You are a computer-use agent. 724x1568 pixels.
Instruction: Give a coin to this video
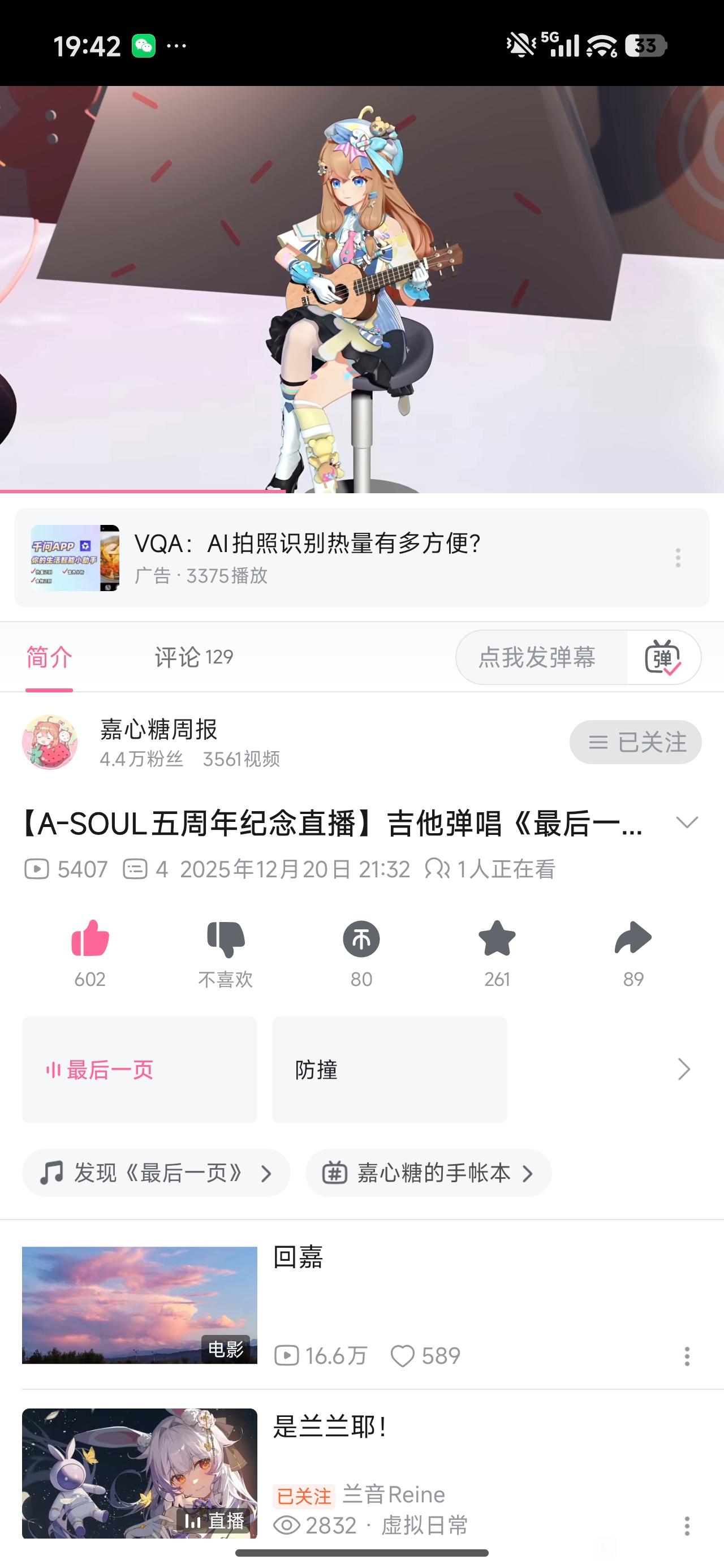[x=361, y=939]
